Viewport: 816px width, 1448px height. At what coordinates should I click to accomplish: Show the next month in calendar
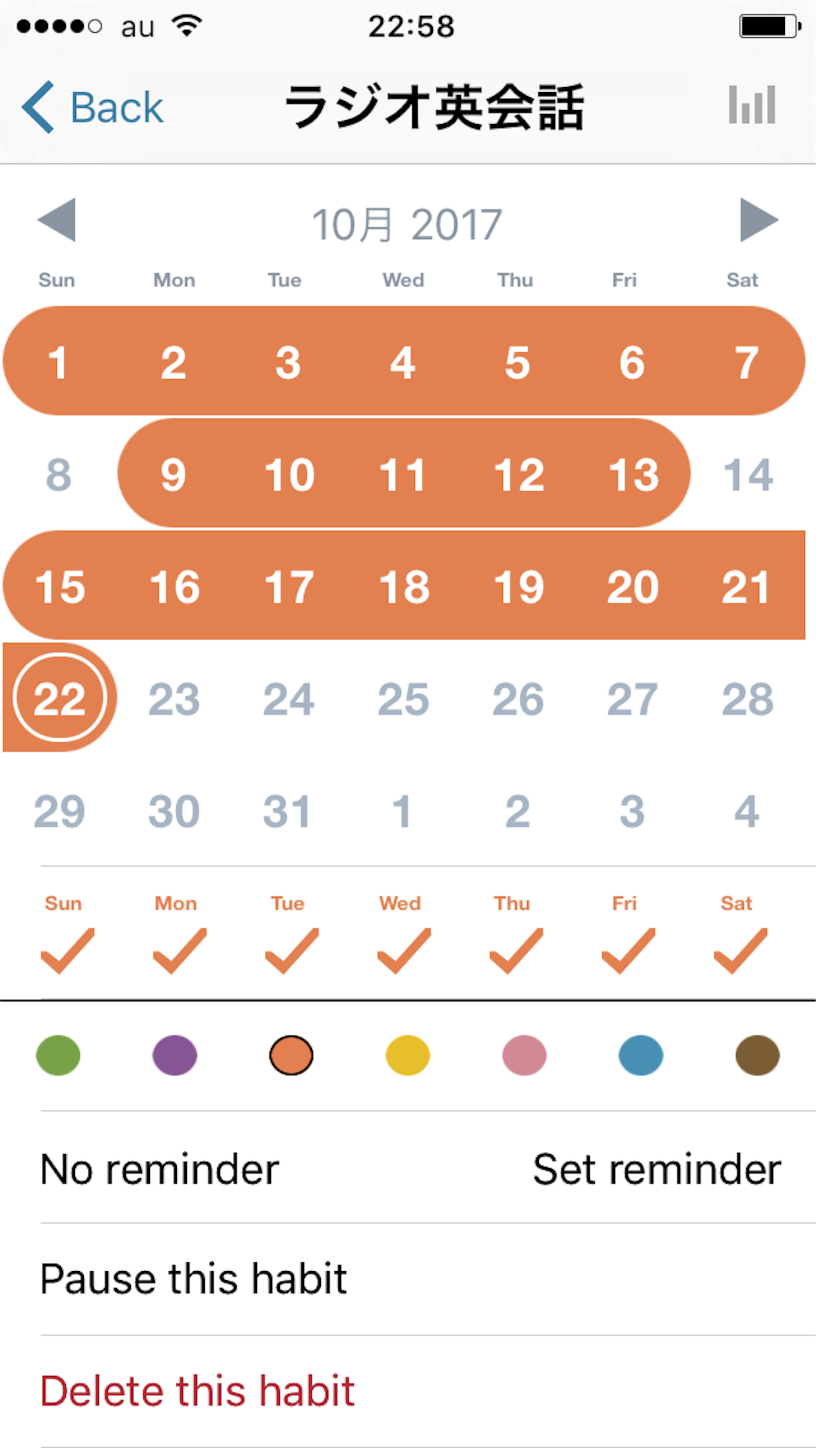point(759,220)
